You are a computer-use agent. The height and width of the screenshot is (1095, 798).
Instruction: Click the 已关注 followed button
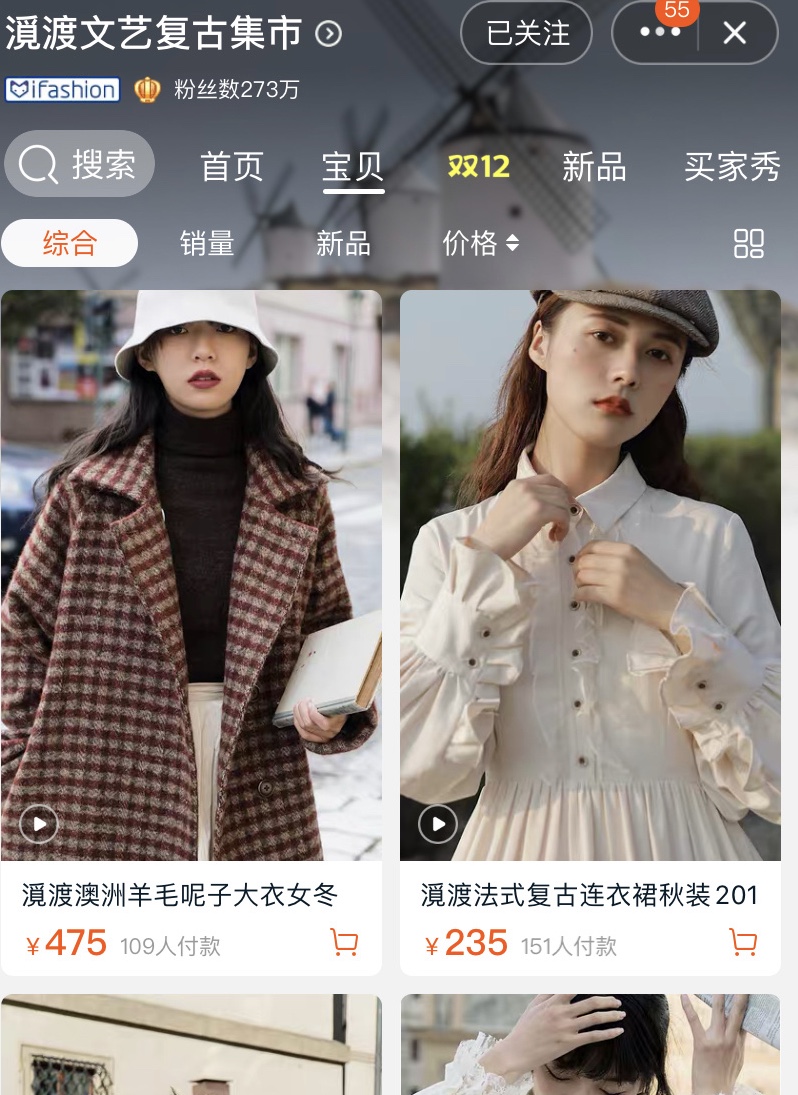[x=526, y=32]
